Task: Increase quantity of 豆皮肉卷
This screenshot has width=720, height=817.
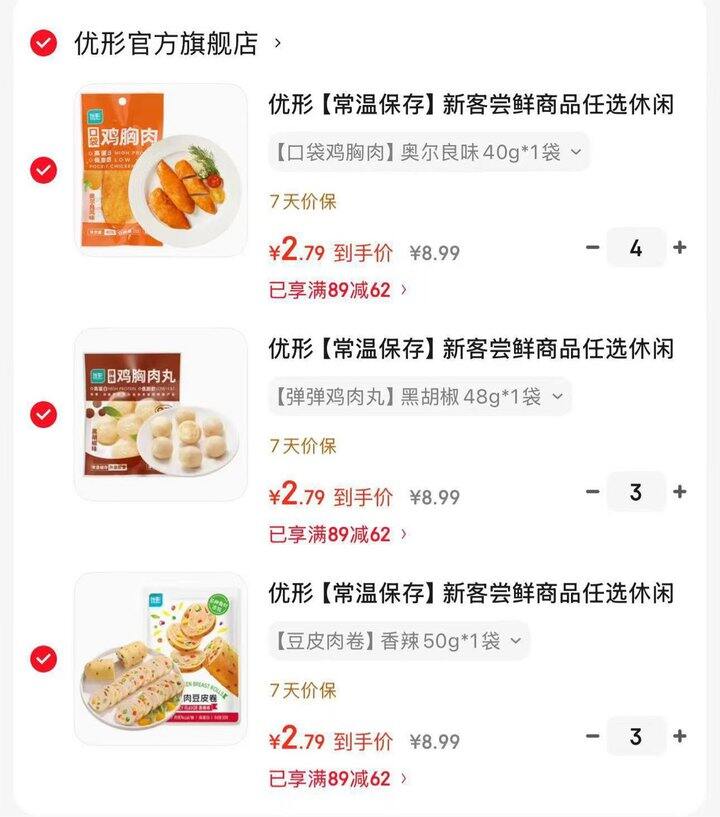Action: point(679,735)
